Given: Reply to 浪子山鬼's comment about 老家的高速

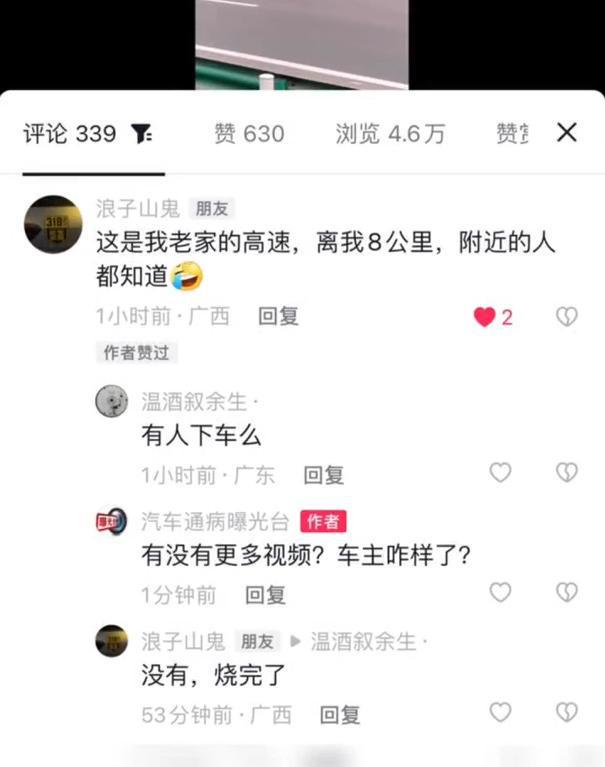Looking at the screenshot, I should [278, 317].
